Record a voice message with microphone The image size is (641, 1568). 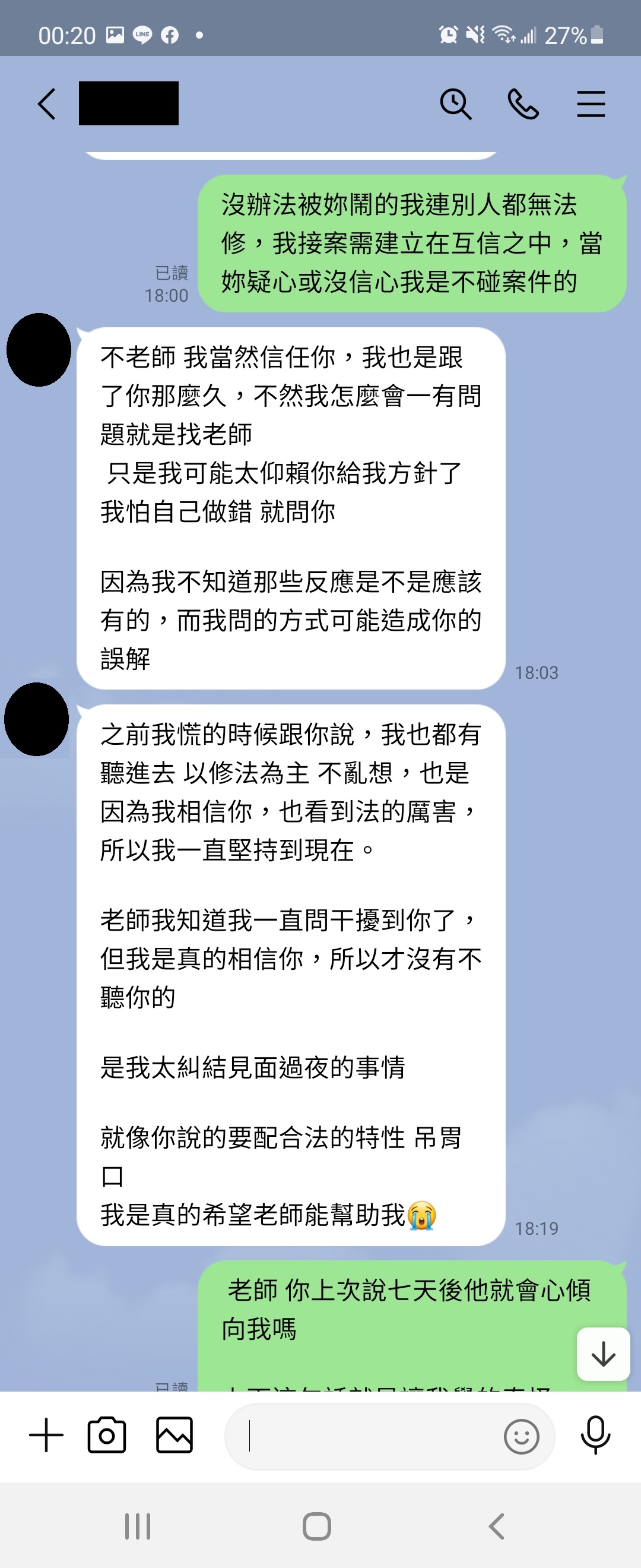pos(595,1436)
